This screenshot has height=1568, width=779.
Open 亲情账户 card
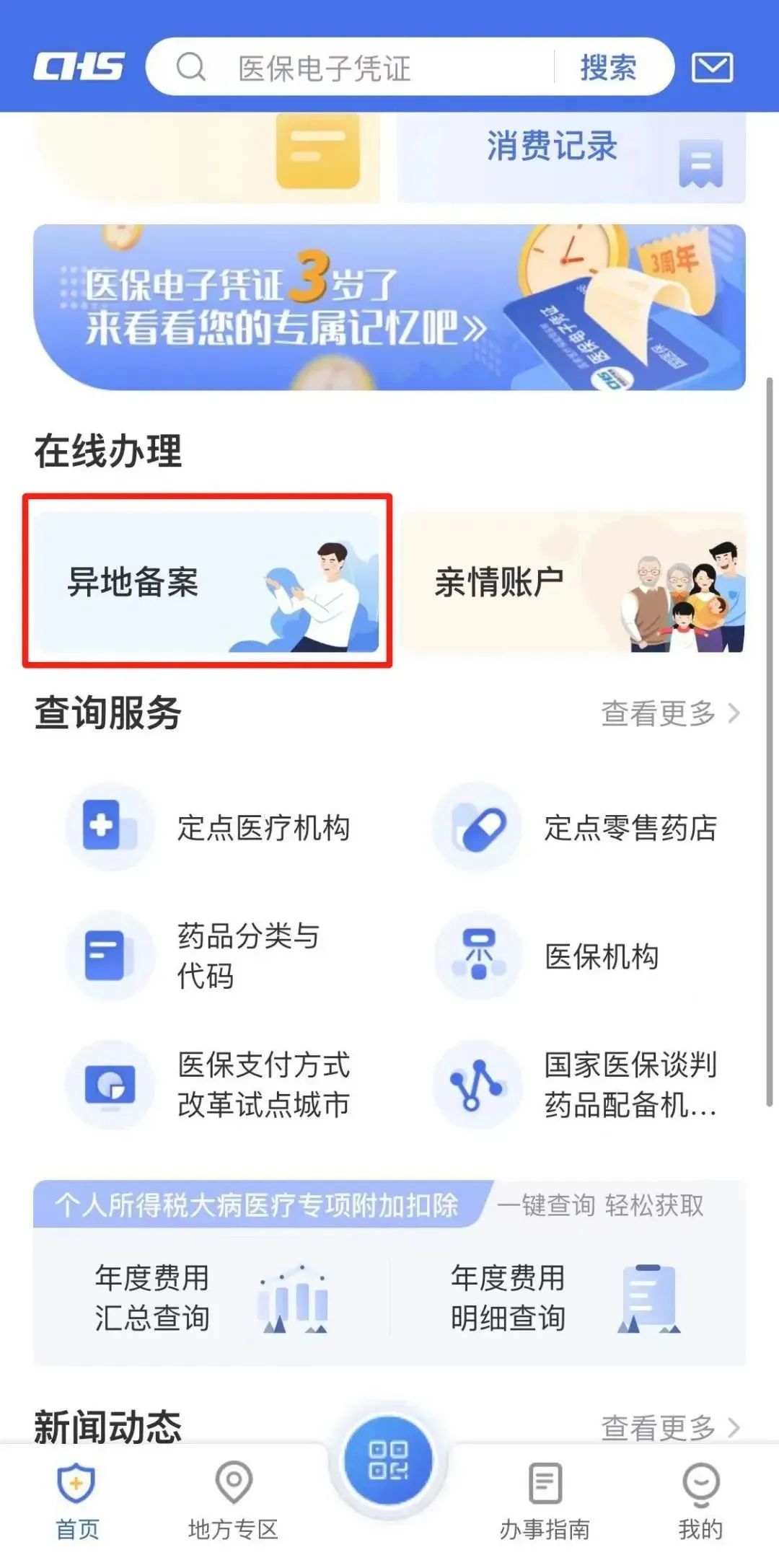[x=572, y=581]
